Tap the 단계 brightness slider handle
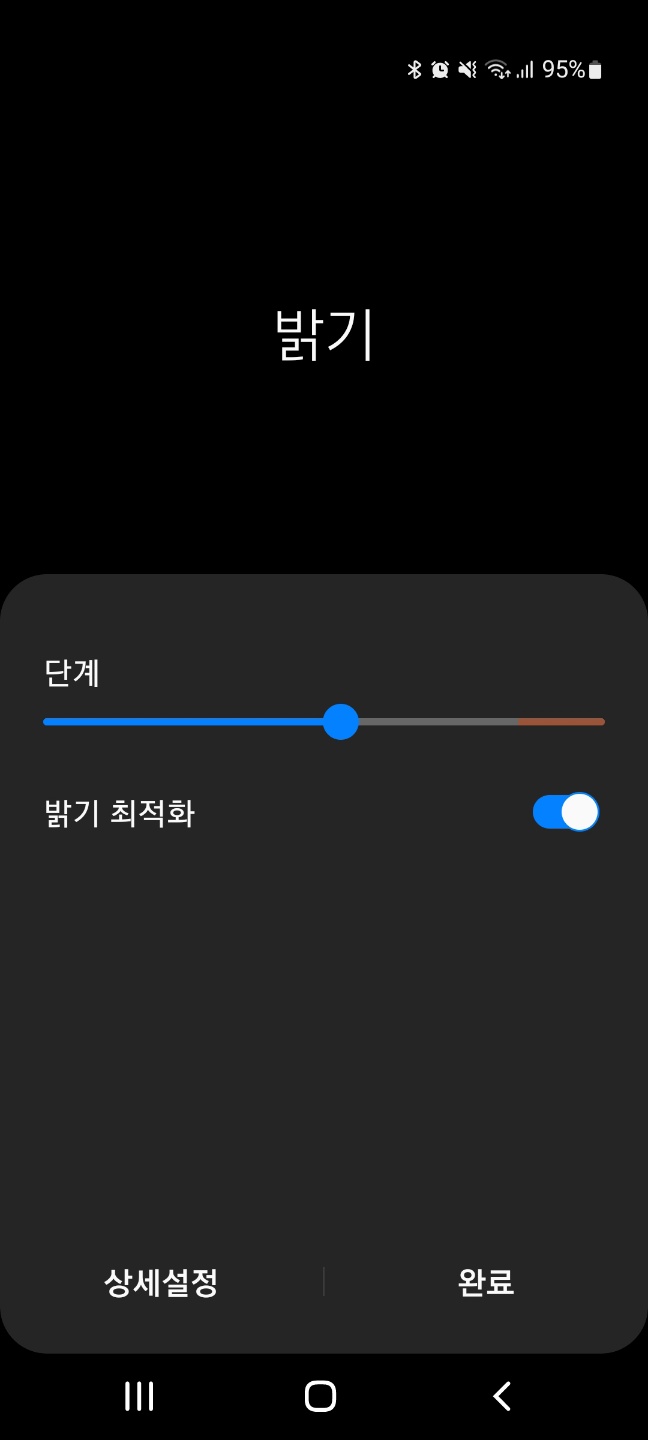648x1440 pixels. [341, 721]
